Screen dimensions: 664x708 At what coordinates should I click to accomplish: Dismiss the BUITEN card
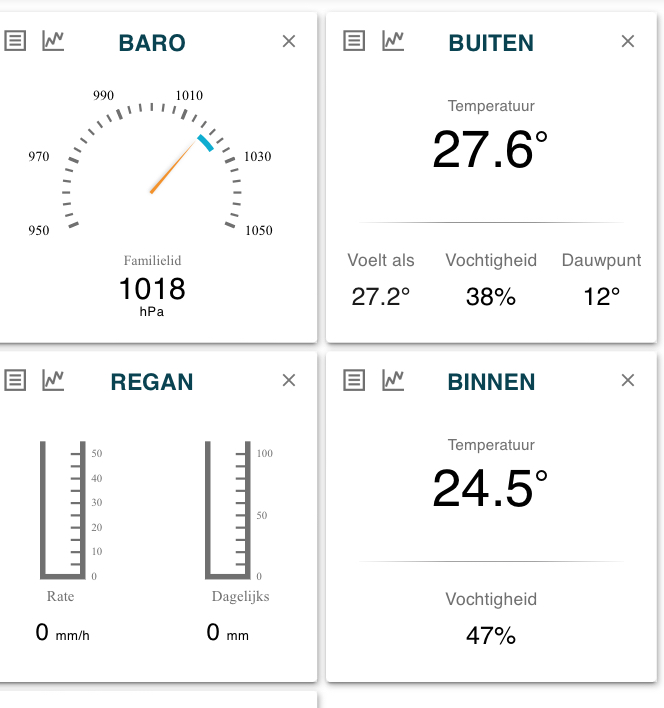click(628, 41)
